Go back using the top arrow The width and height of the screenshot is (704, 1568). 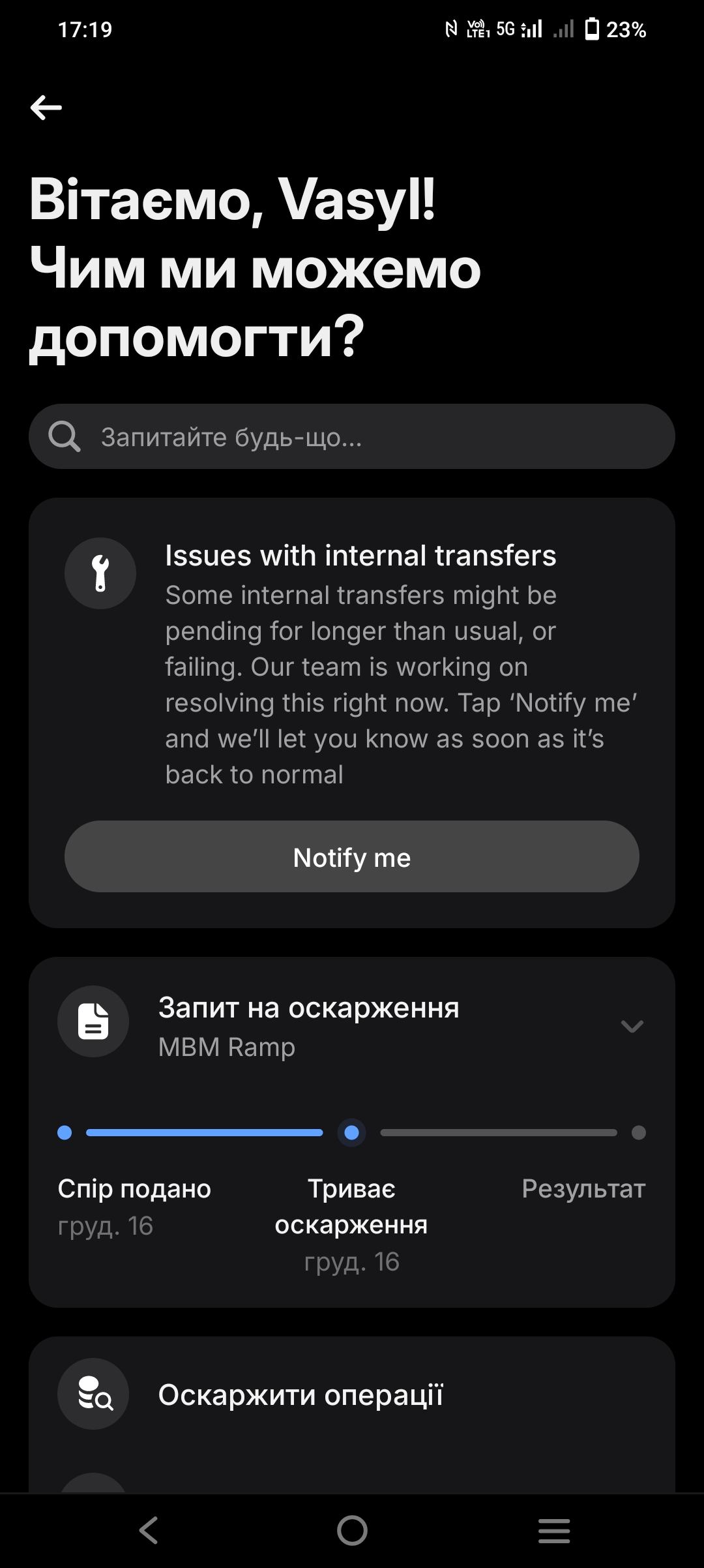pos(46,108)
